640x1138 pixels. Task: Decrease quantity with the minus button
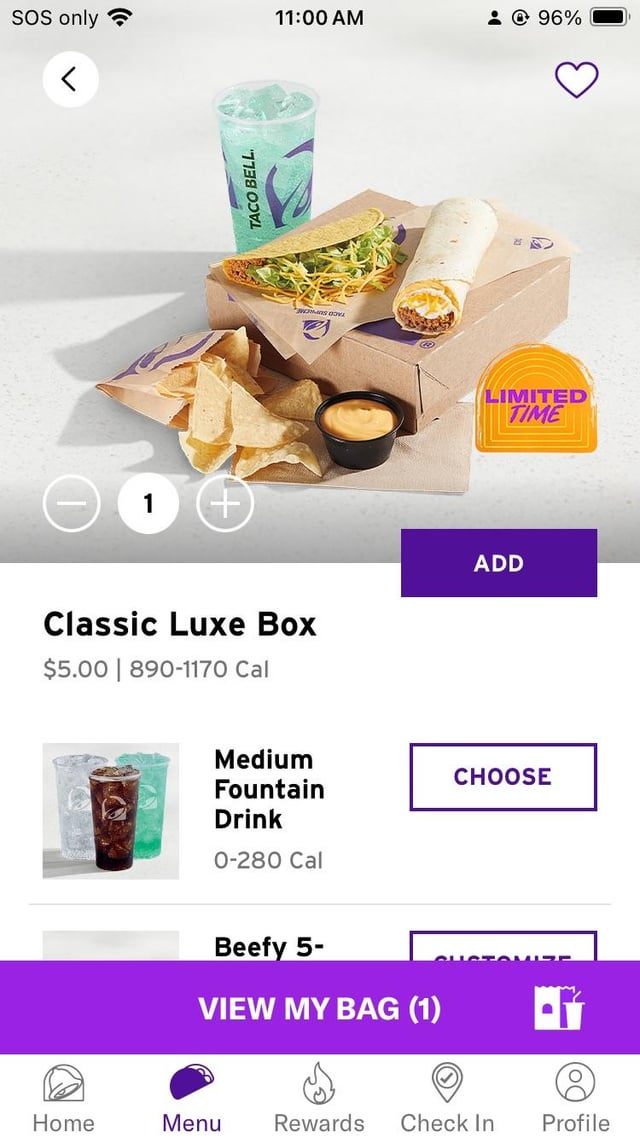click(71, 505)
